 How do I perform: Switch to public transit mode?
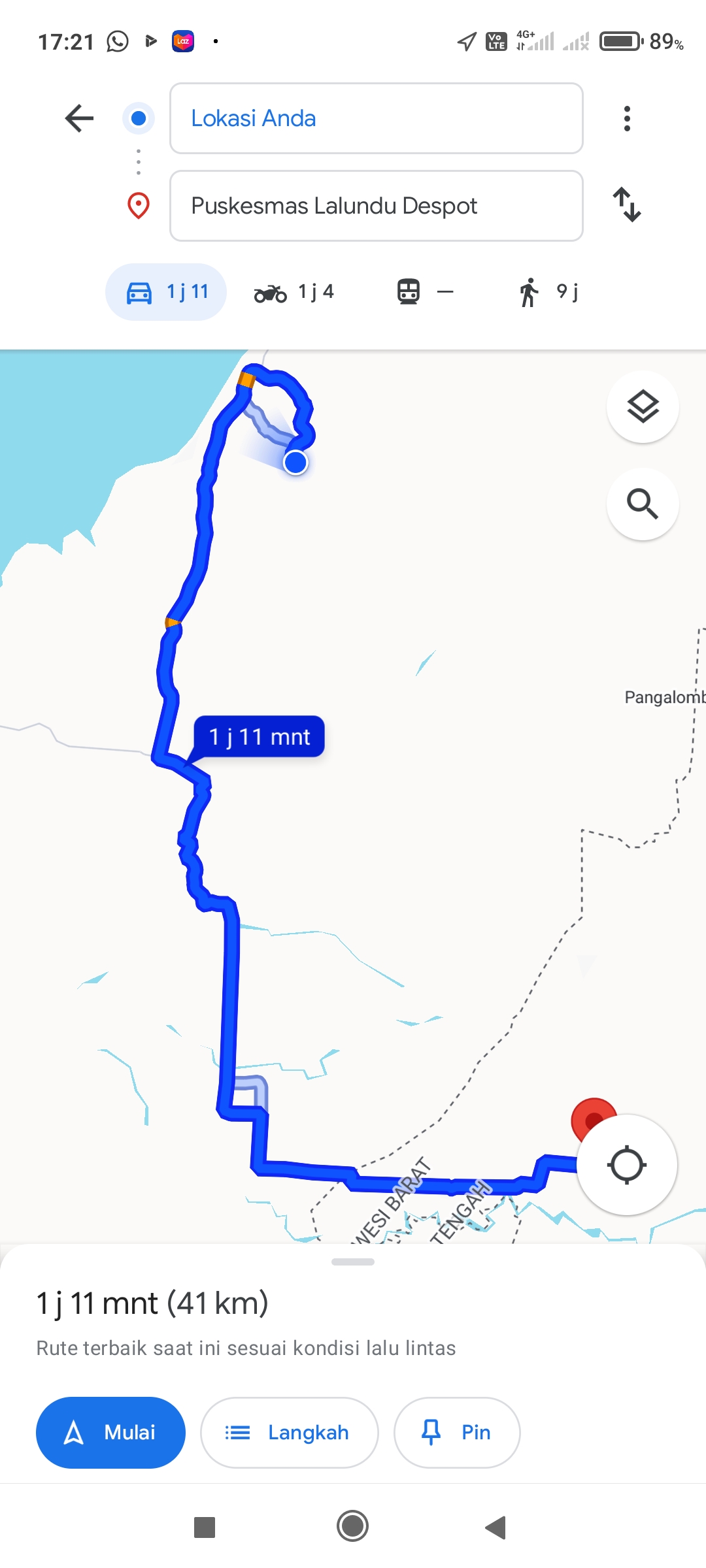tap(426, 292)
